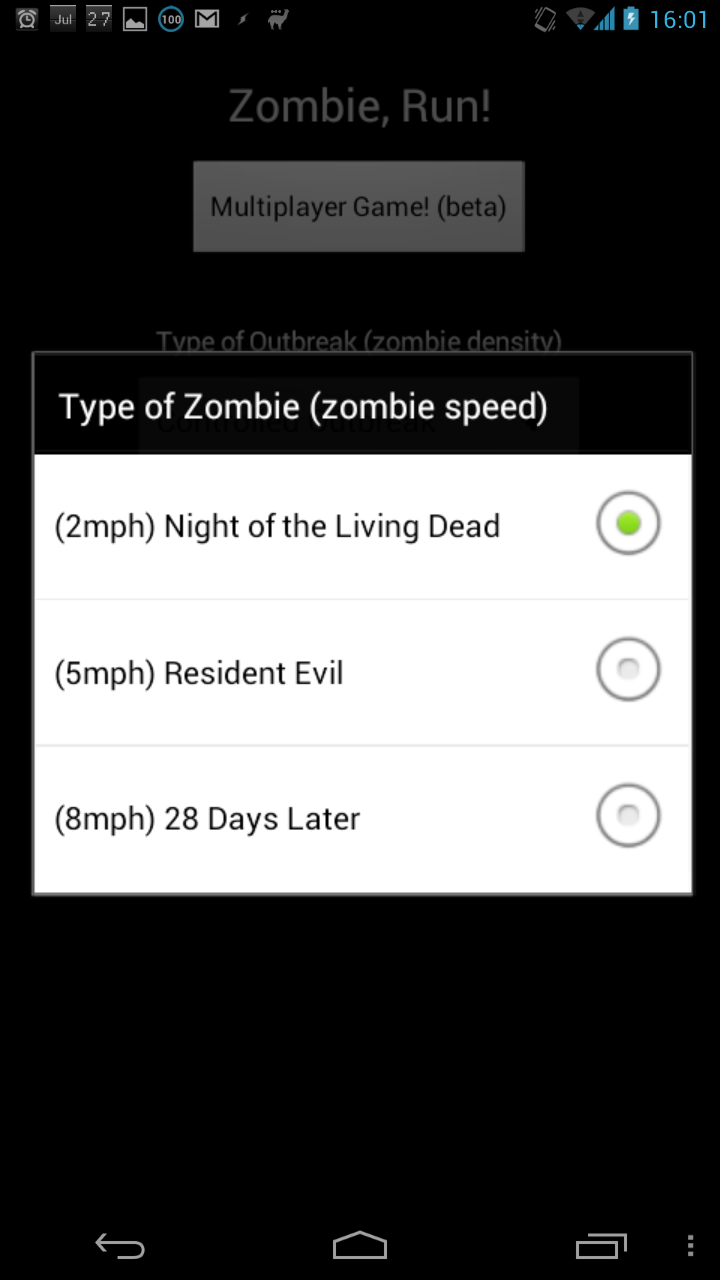This screenshot has height=1280, width=720.
Task: Pick the 8mph 28 Days Later option
Action: click(362, 818)
